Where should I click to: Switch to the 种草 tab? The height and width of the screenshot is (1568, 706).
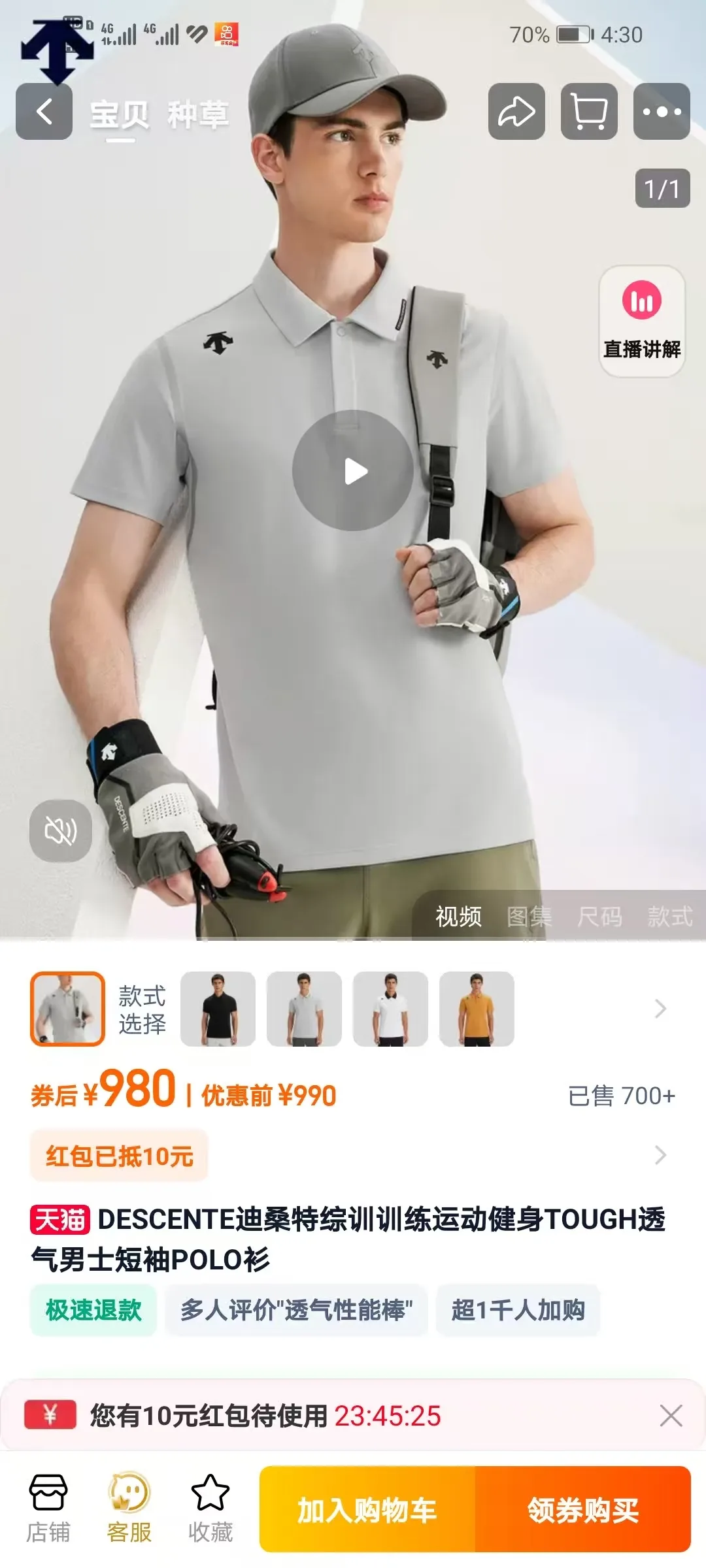[x=197, y=115]
